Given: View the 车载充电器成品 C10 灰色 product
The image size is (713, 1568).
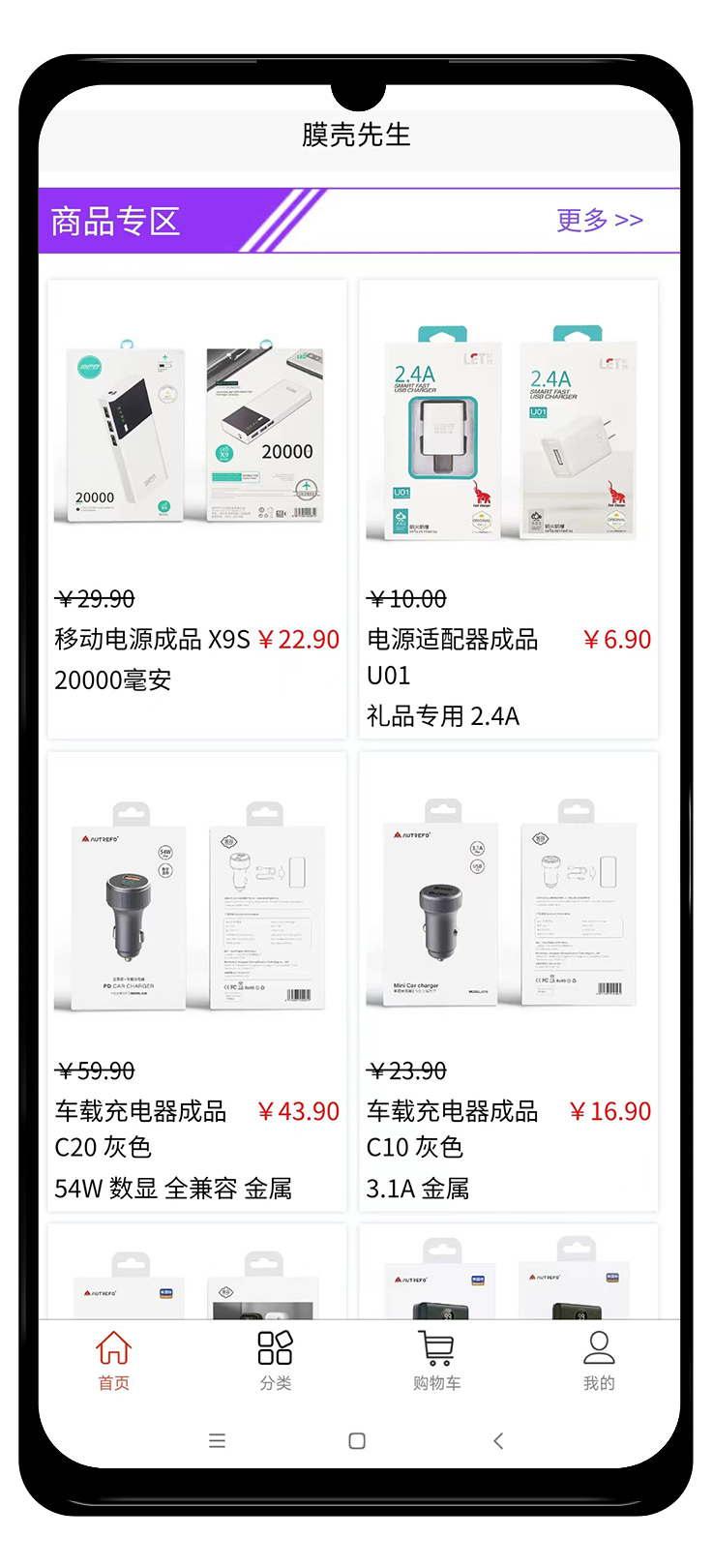Looking at the screenshot, I should point(508,980).
